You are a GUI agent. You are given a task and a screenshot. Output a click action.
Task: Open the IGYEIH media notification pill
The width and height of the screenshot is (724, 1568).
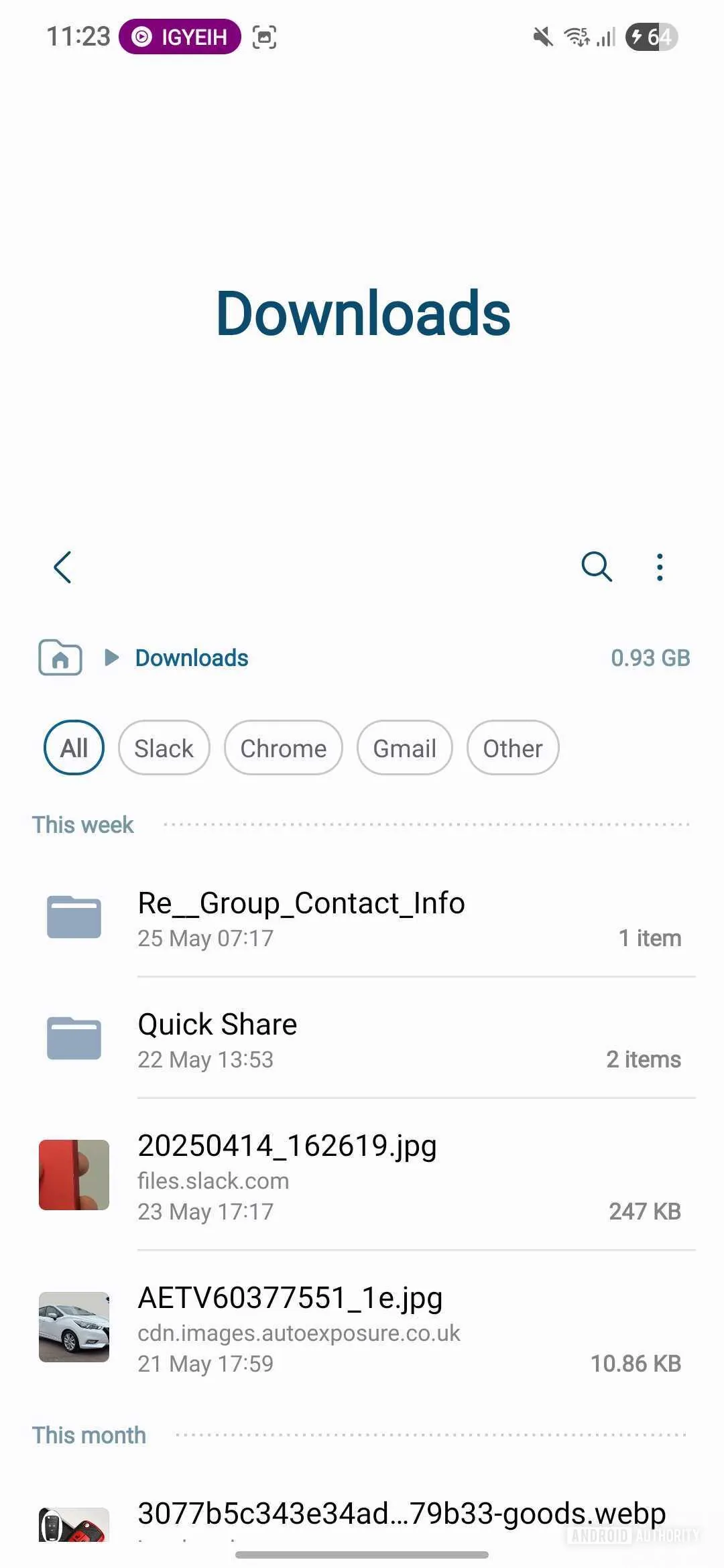181,37
